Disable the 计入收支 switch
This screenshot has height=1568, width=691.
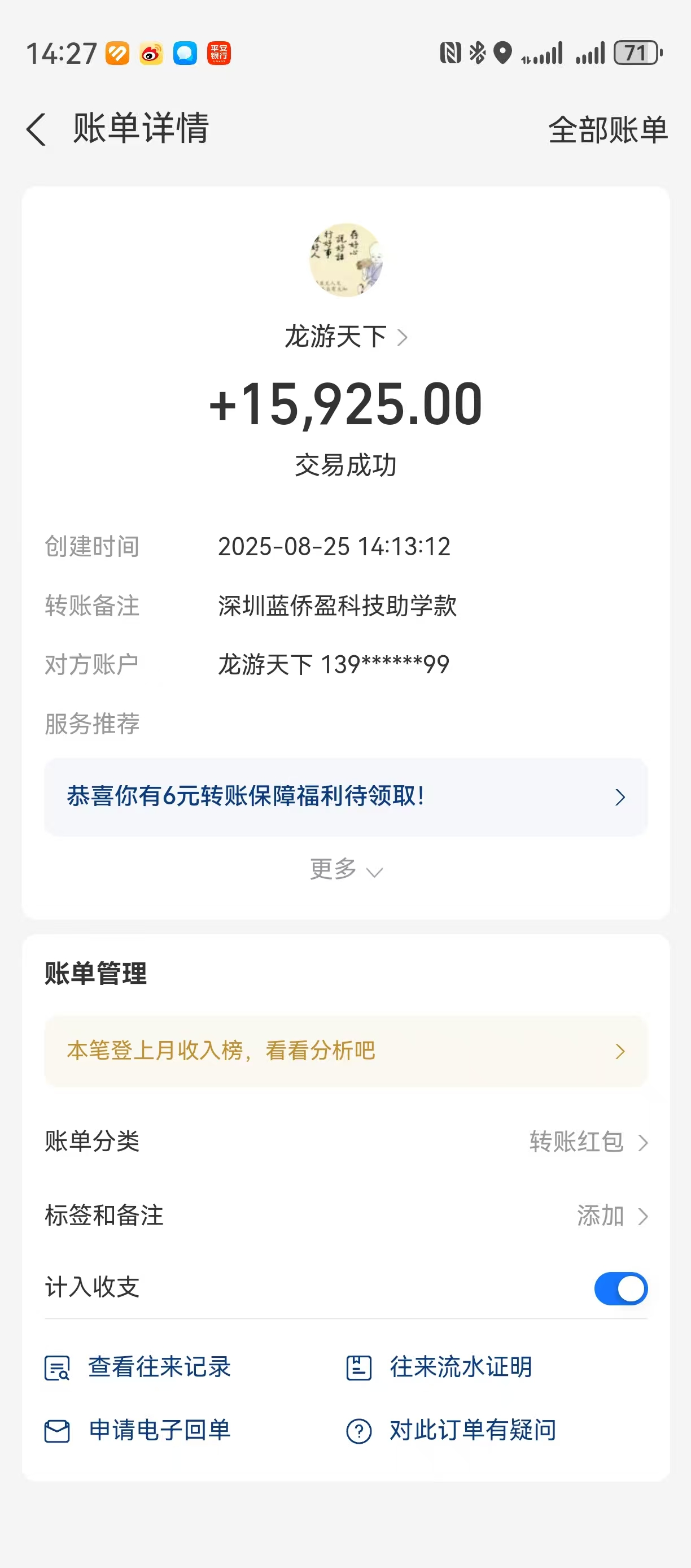[x=621, y=1288]
